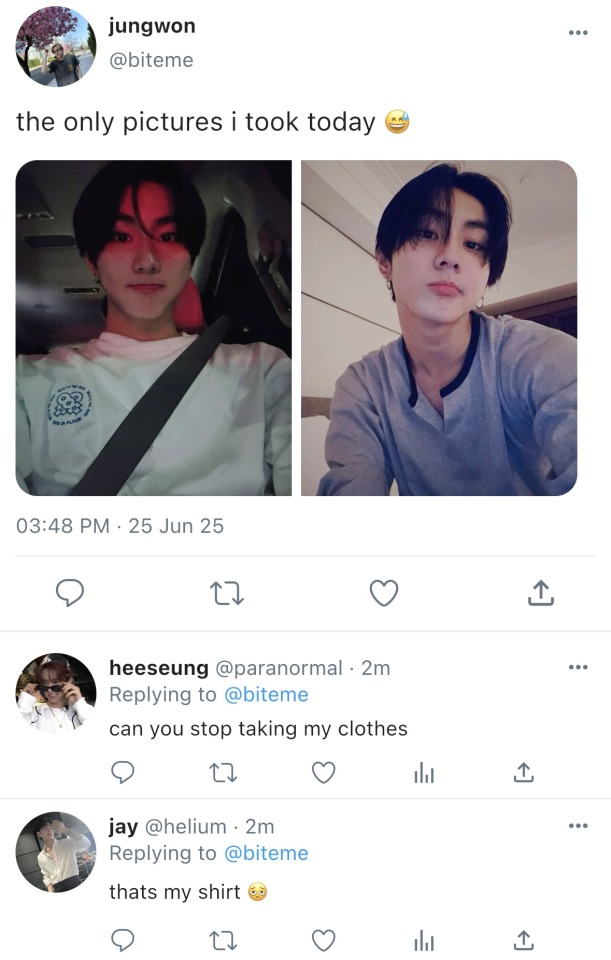The image size is (611, 960).
Task: Reply to jungwon's tweet
Action: pos(68,593)
